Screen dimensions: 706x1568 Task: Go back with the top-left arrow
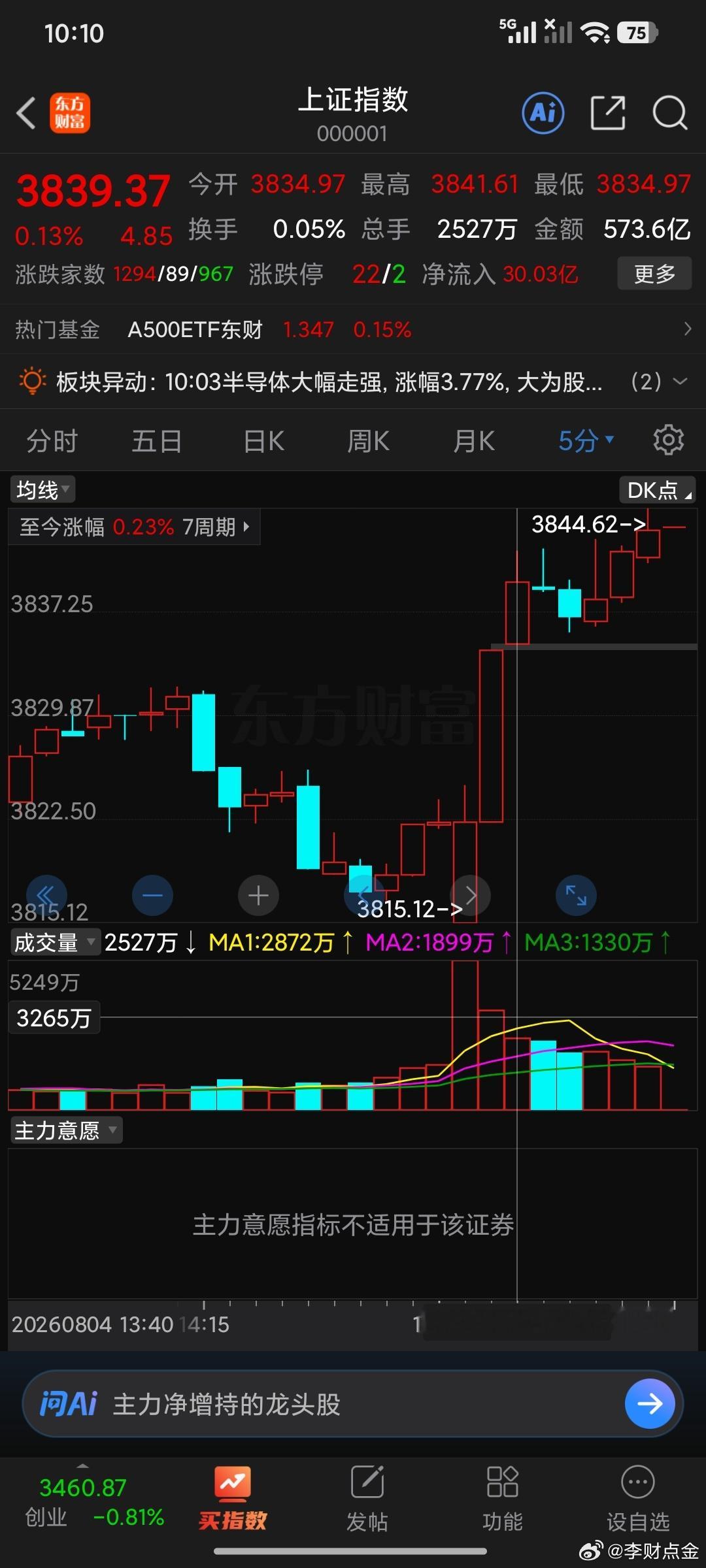tap(26, 113)
